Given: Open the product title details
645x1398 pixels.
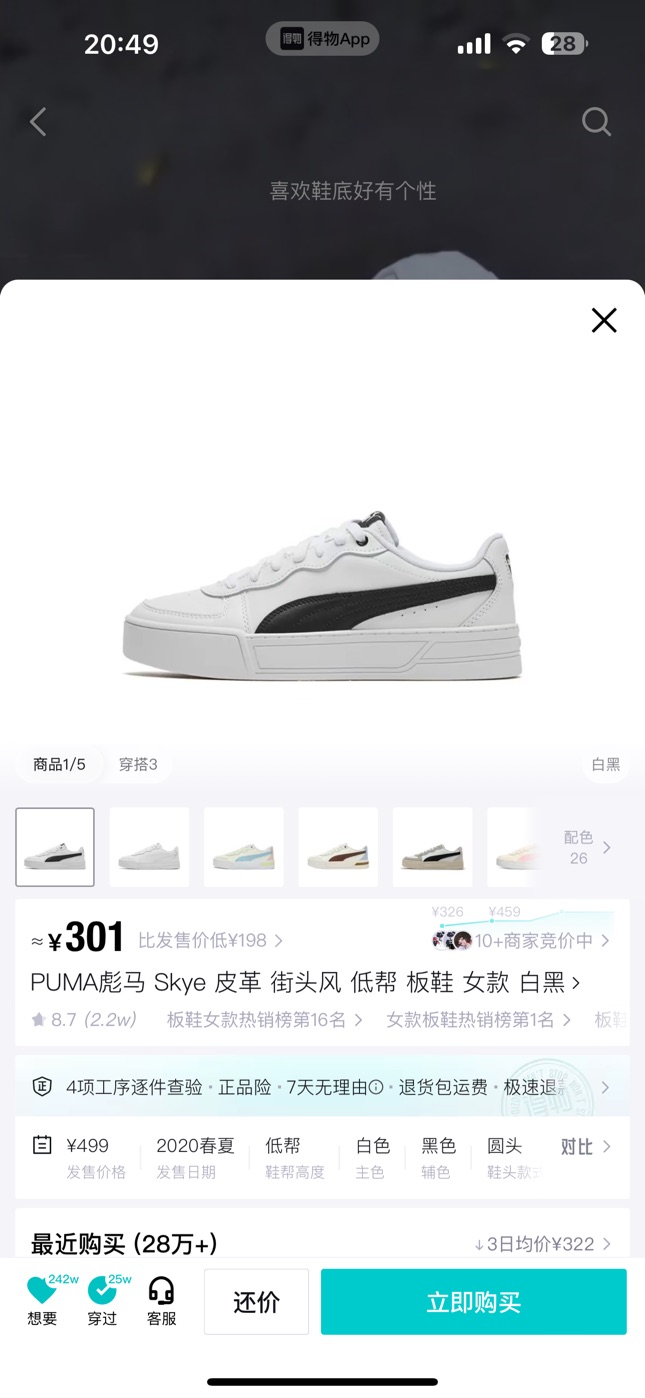Looking at the screenshot, I should [x=305, y=983].
